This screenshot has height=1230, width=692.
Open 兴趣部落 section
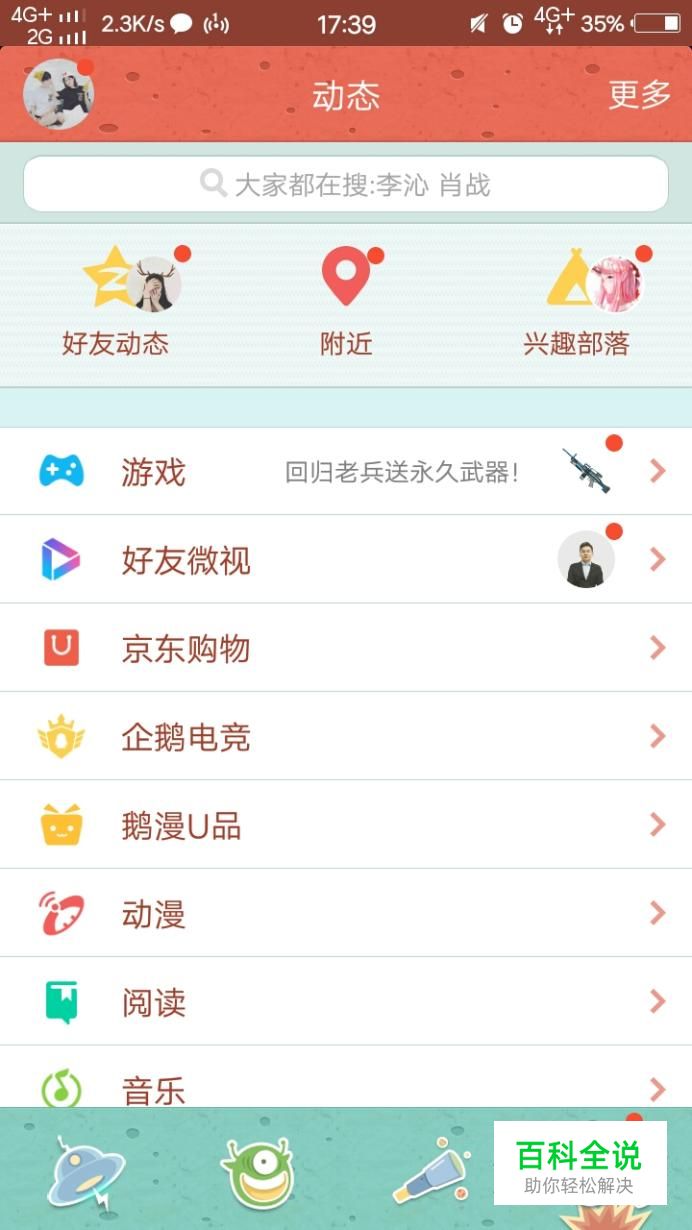(x=577, y=300)
